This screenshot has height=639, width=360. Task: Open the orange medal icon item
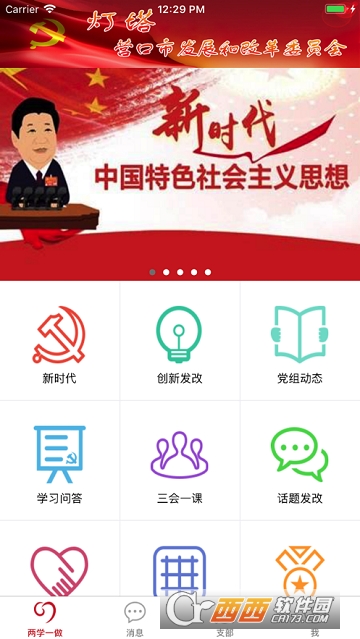click(300, 559)
